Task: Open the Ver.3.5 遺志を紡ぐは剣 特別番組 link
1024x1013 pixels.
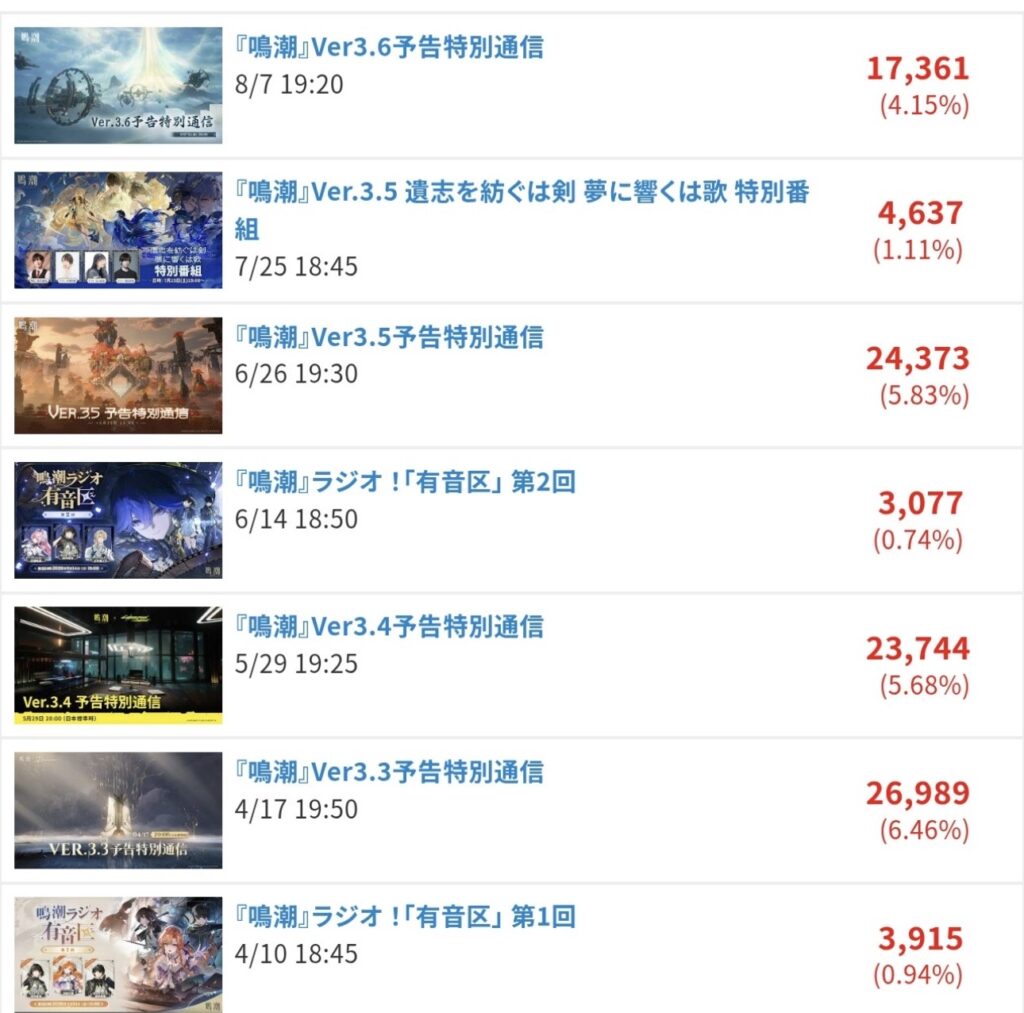Action: tap(521, 210)
